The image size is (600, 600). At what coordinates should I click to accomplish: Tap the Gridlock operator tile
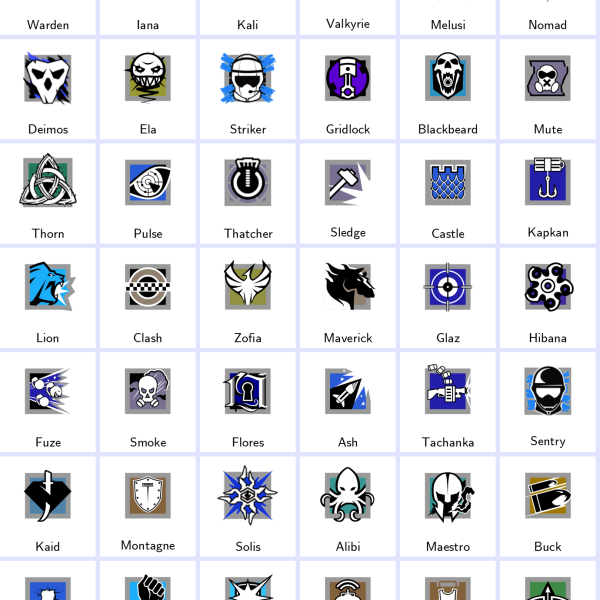pos(348,90)
